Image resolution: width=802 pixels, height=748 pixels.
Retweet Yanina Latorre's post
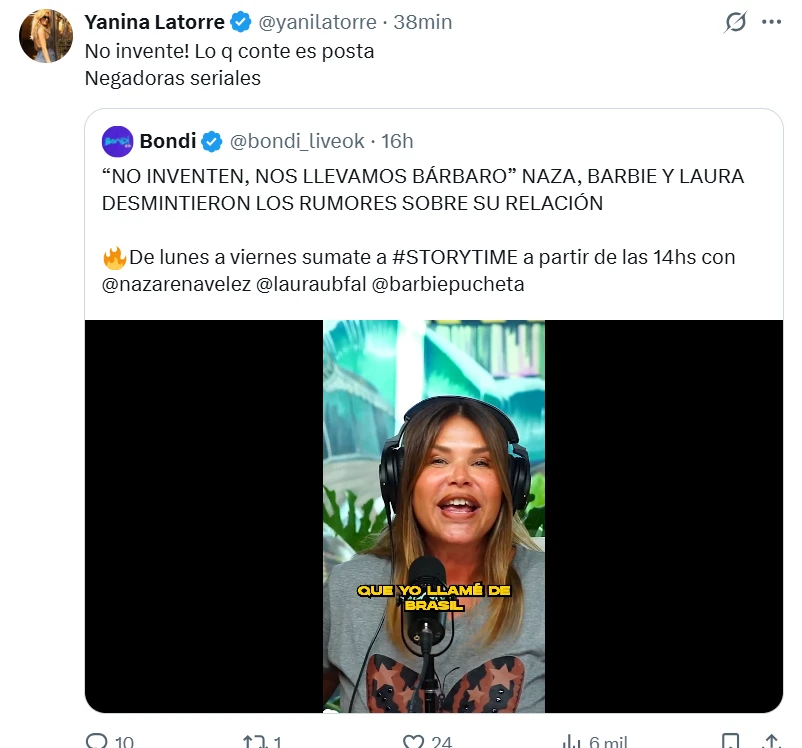(x=254, y=741)
